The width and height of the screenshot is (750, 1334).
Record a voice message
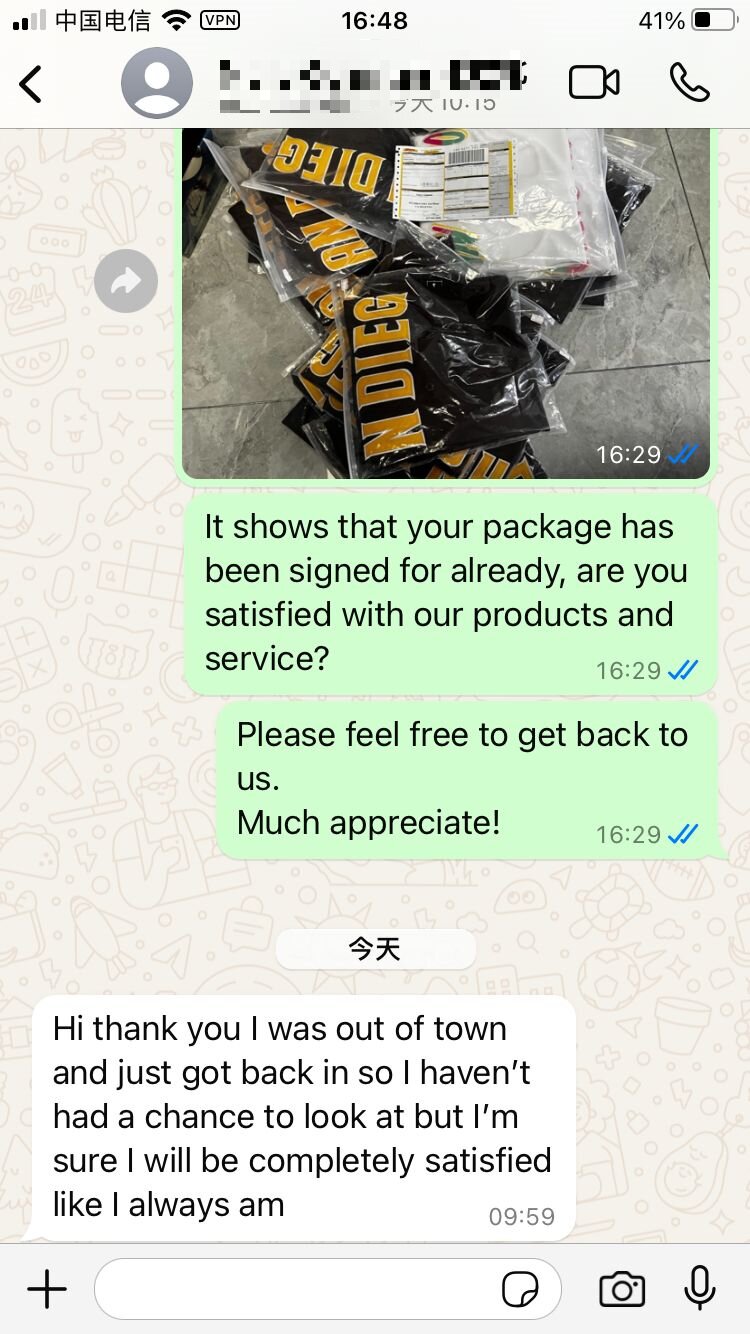700,1288
